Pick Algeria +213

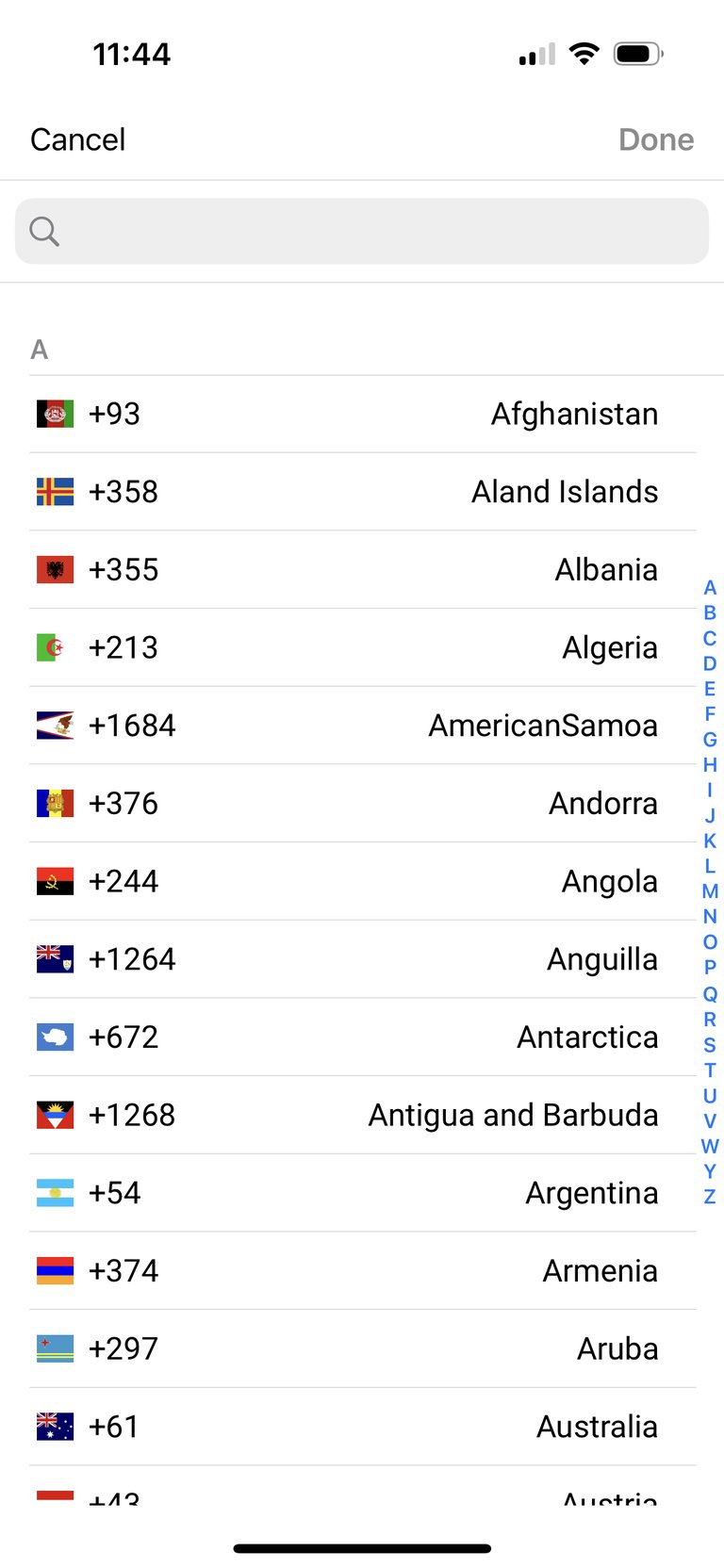click(x=362, y=647)
